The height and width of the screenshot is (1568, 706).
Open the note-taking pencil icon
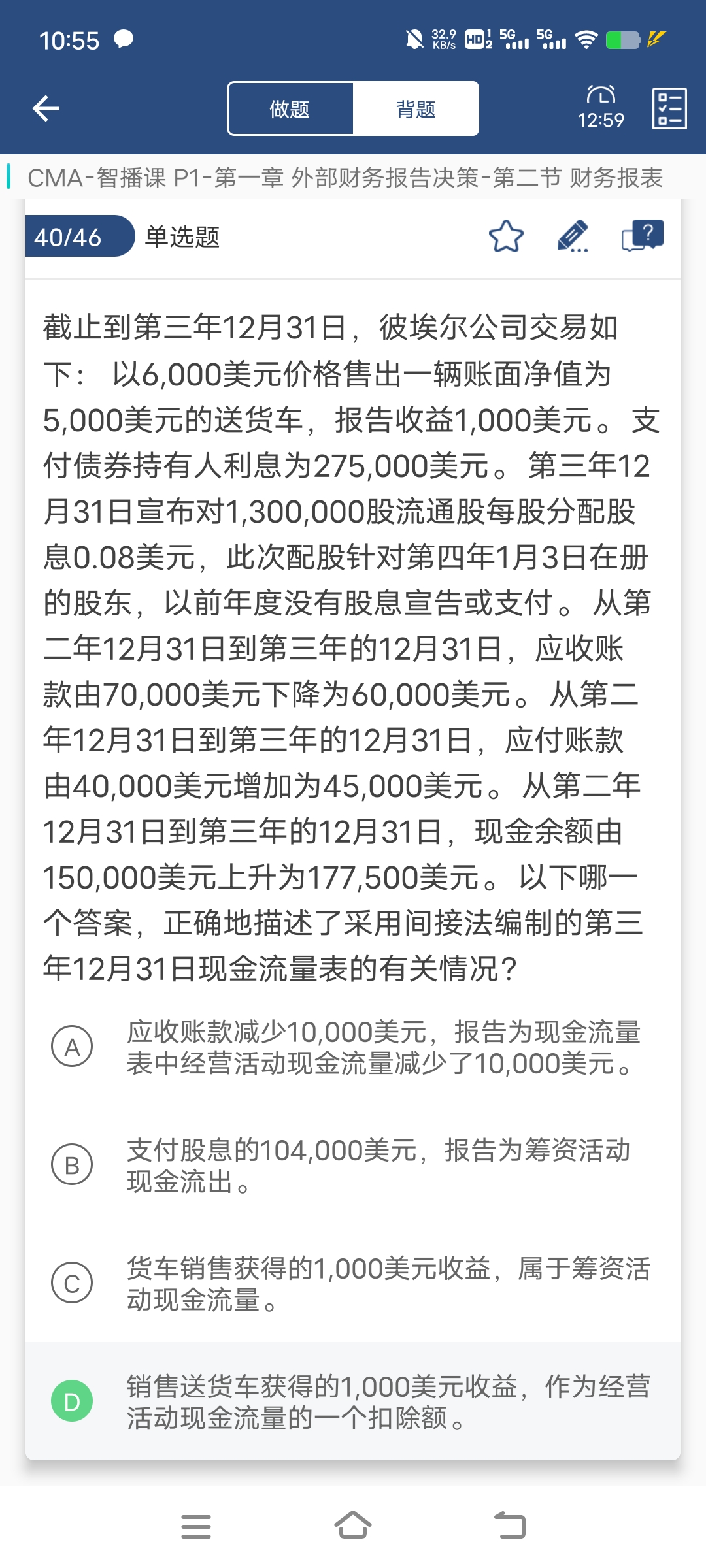point(573,237)
